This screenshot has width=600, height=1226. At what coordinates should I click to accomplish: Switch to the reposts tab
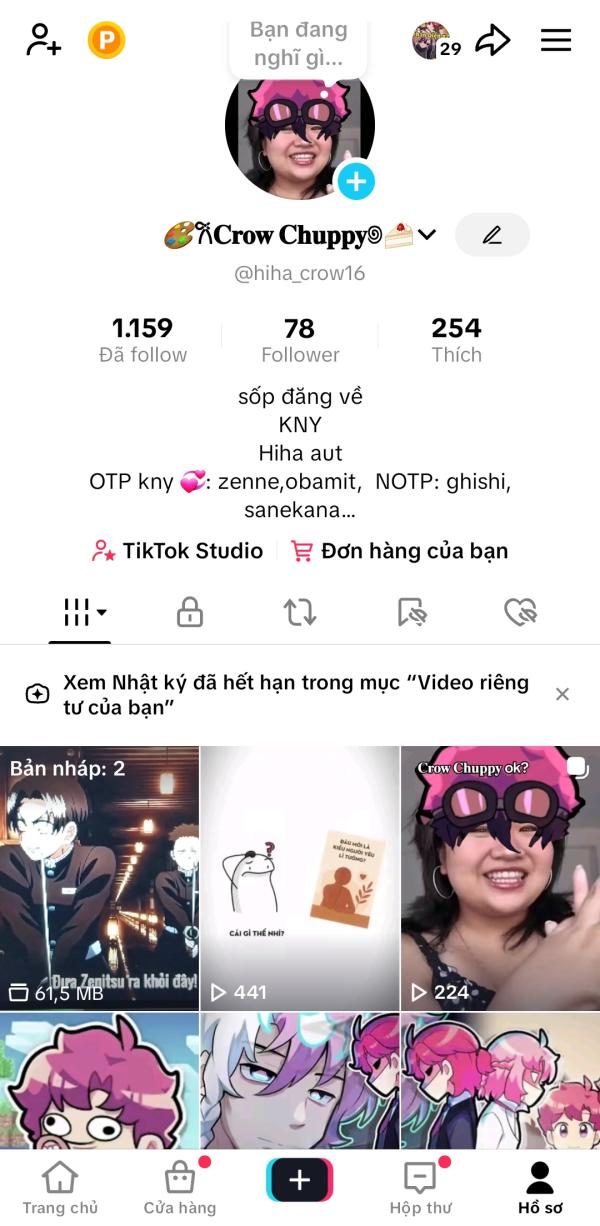(300, 612)
